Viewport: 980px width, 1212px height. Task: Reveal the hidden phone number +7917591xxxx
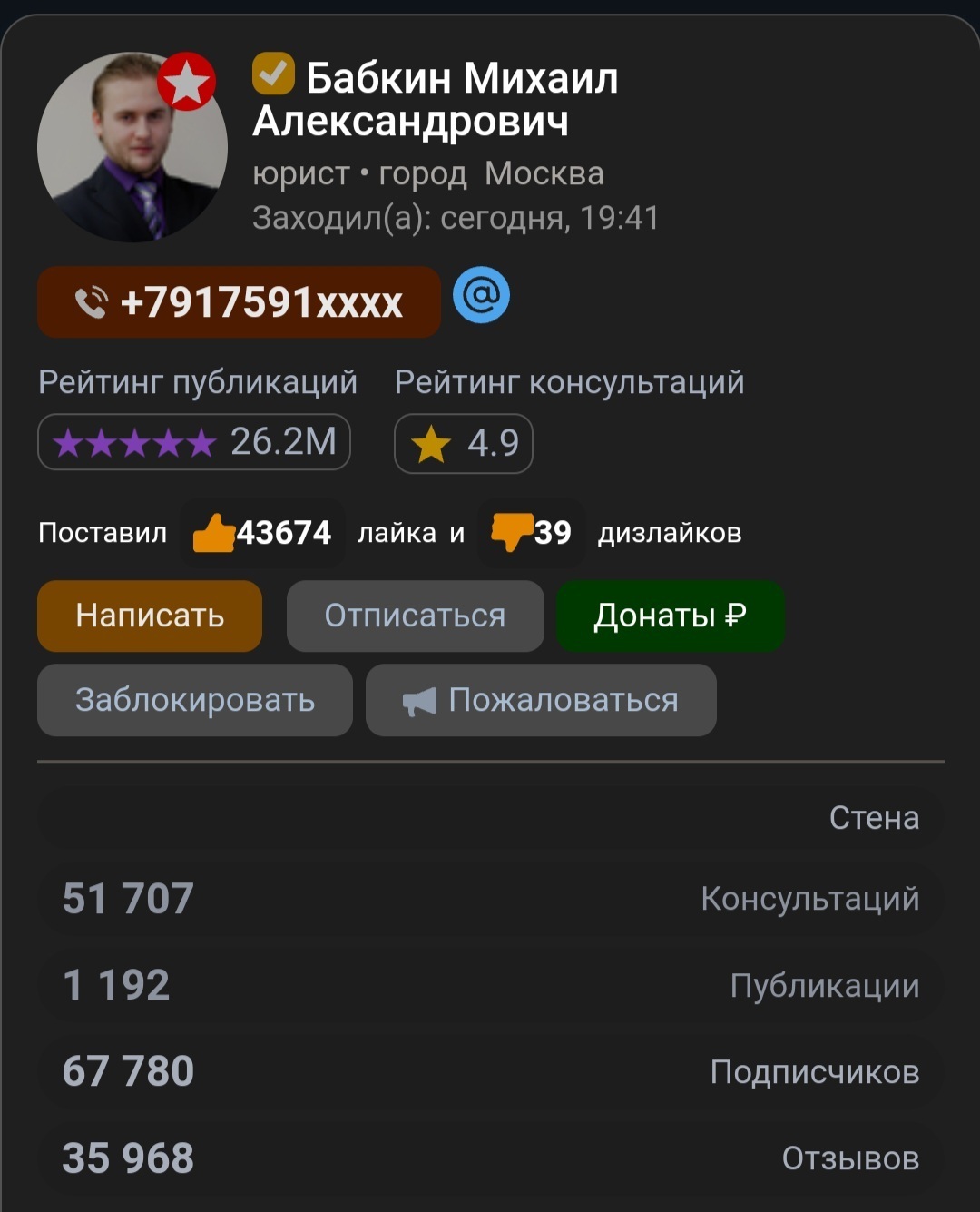click(239, 302)
